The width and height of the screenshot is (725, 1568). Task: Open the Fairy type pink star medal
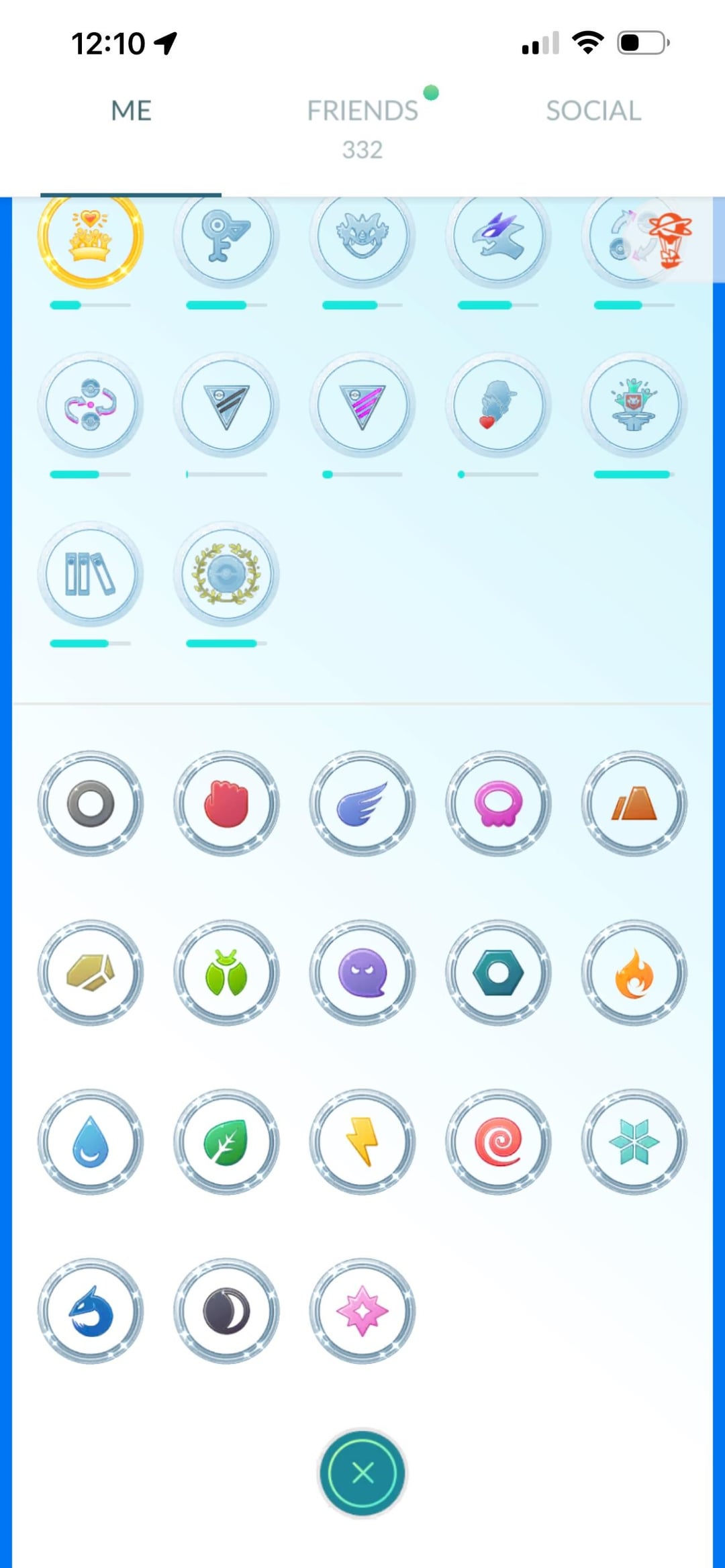click(x=362, y=1311)
